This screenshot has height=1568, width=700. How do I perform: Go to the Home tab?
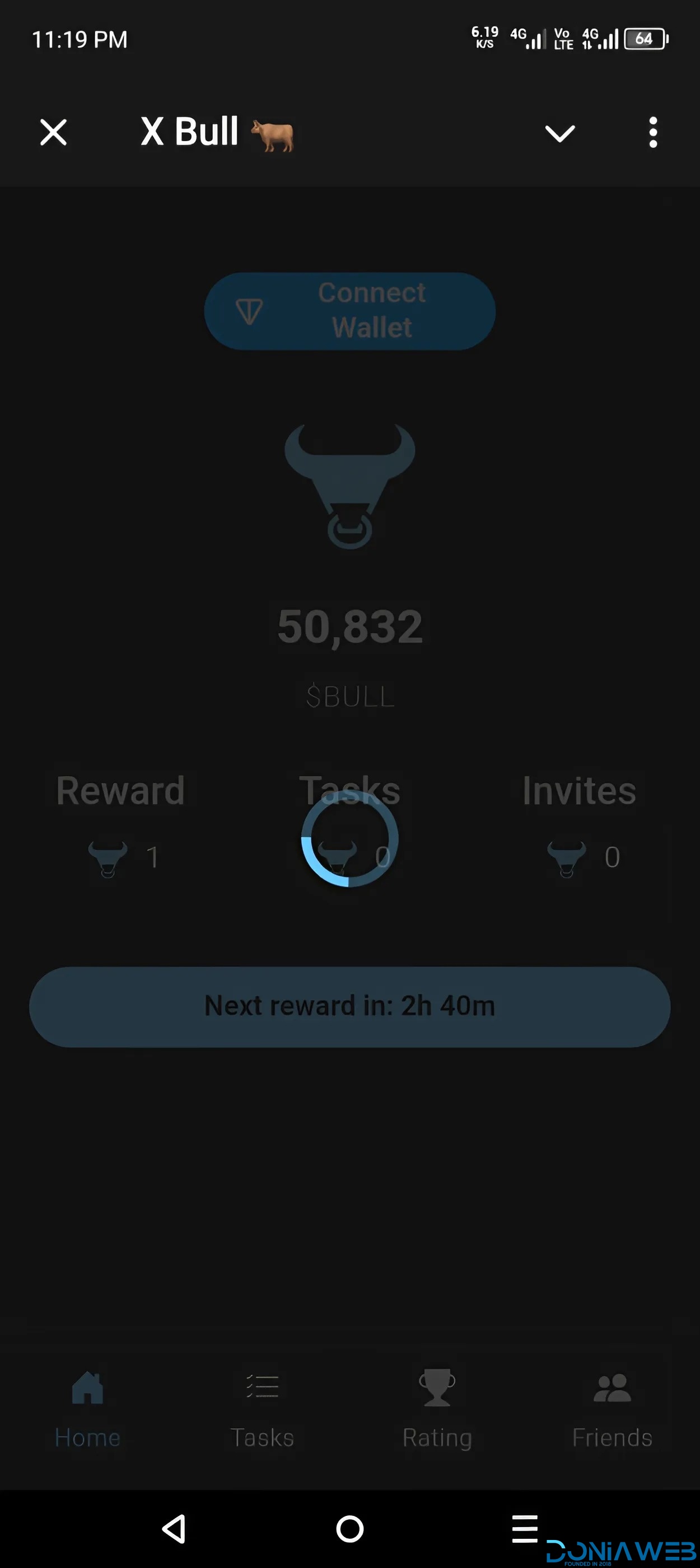point(88,1410)
